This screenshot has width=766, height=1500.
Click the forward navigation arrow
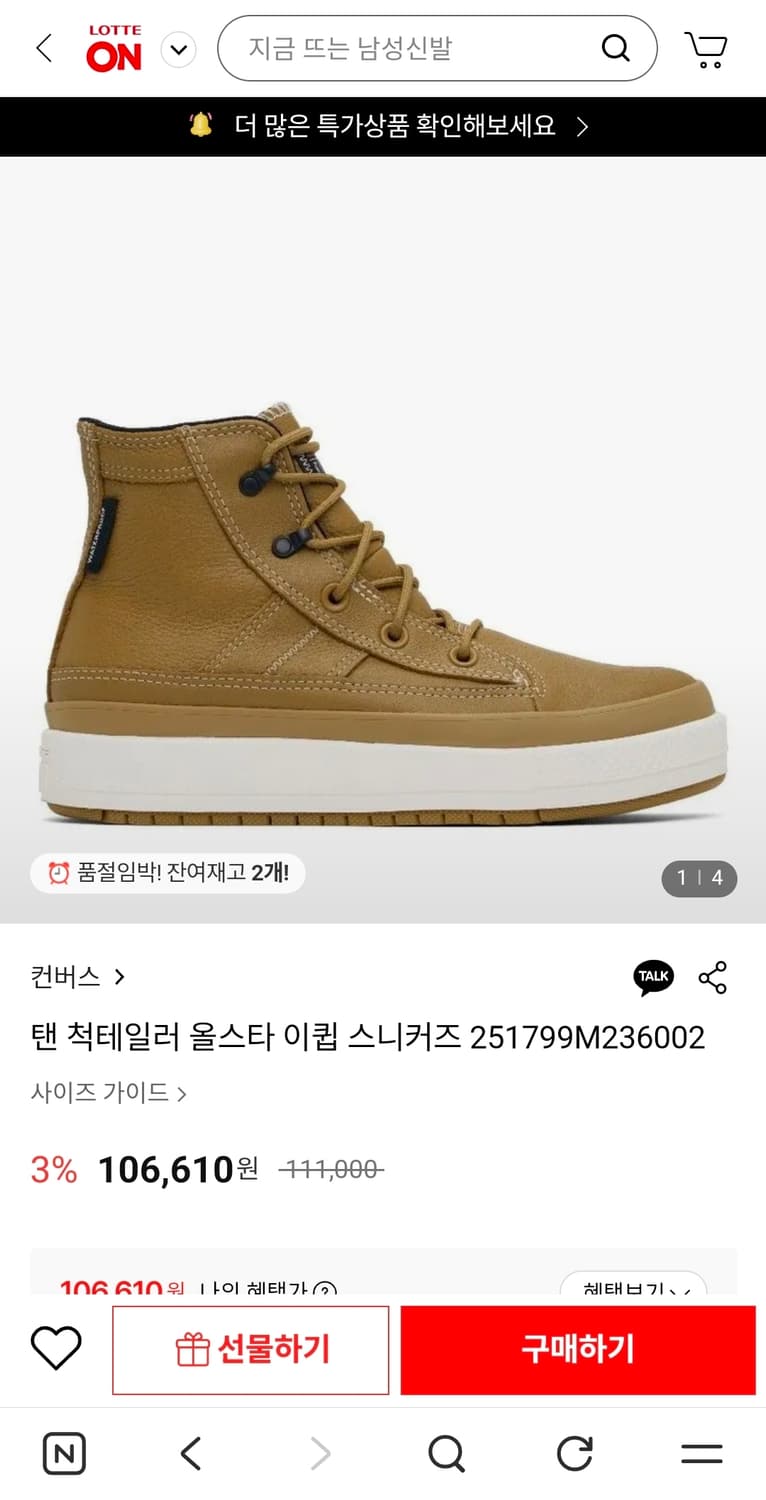(319, 1453)
